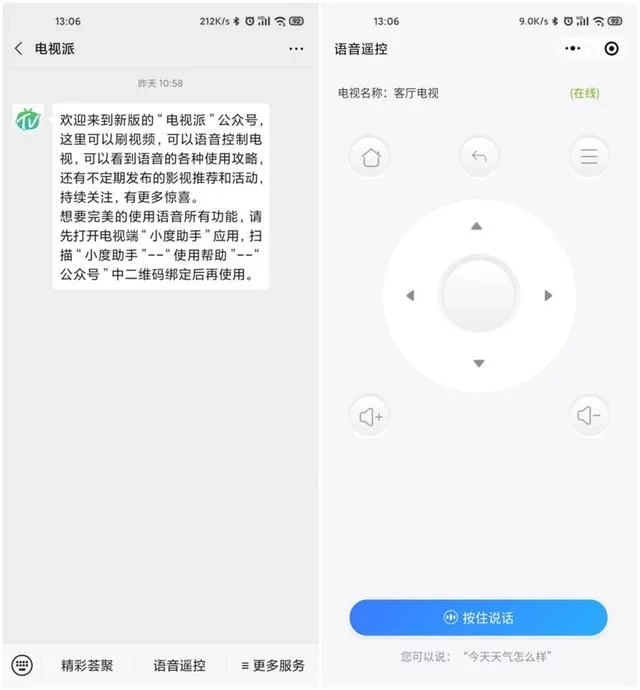Open the 语音遥控 menu item
The width and height of the screenshot is (640, 690).
179,665
